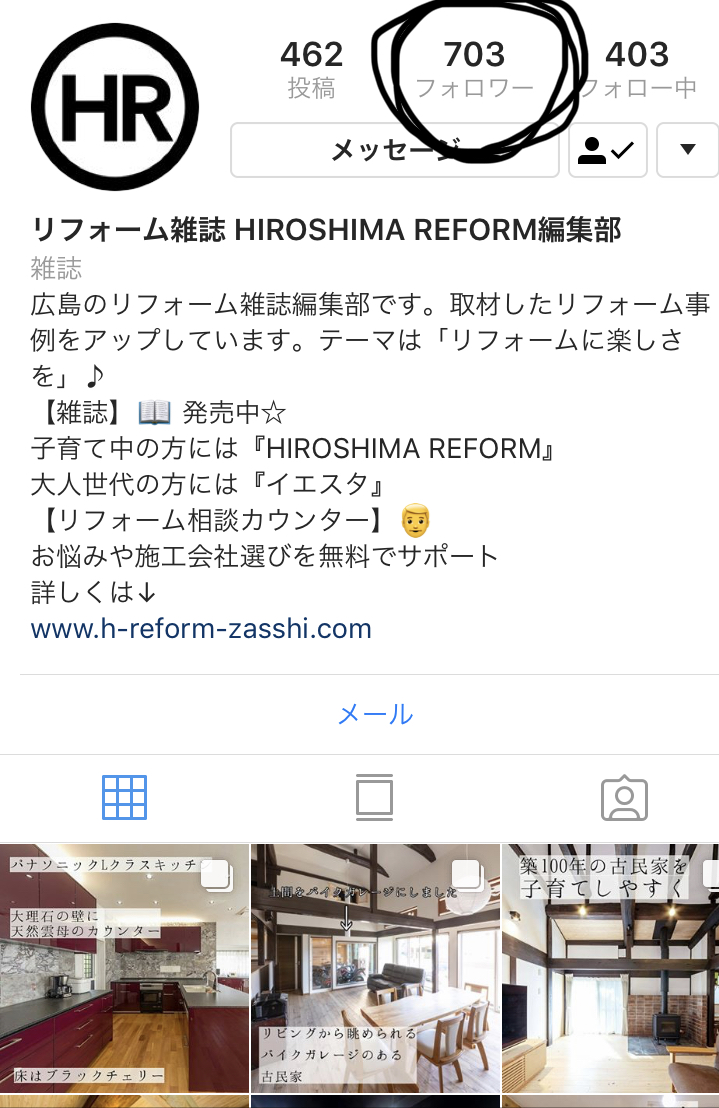
Task: Tap the following status person-check button
Action: tap(608, 150)
